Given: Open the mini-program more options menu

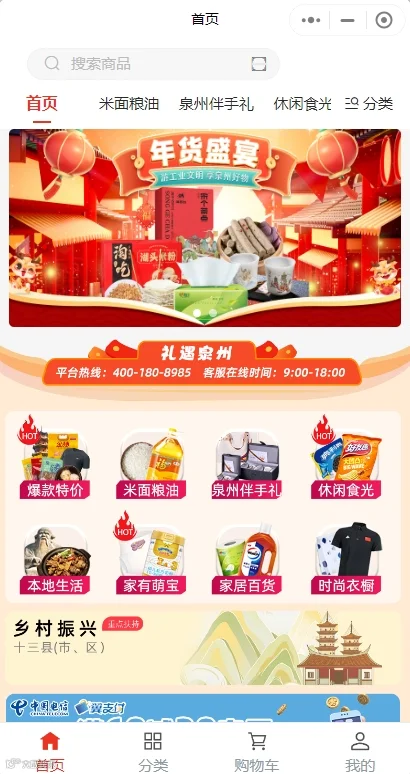Looking at the screenshot, I should click(x=311, y=20).
